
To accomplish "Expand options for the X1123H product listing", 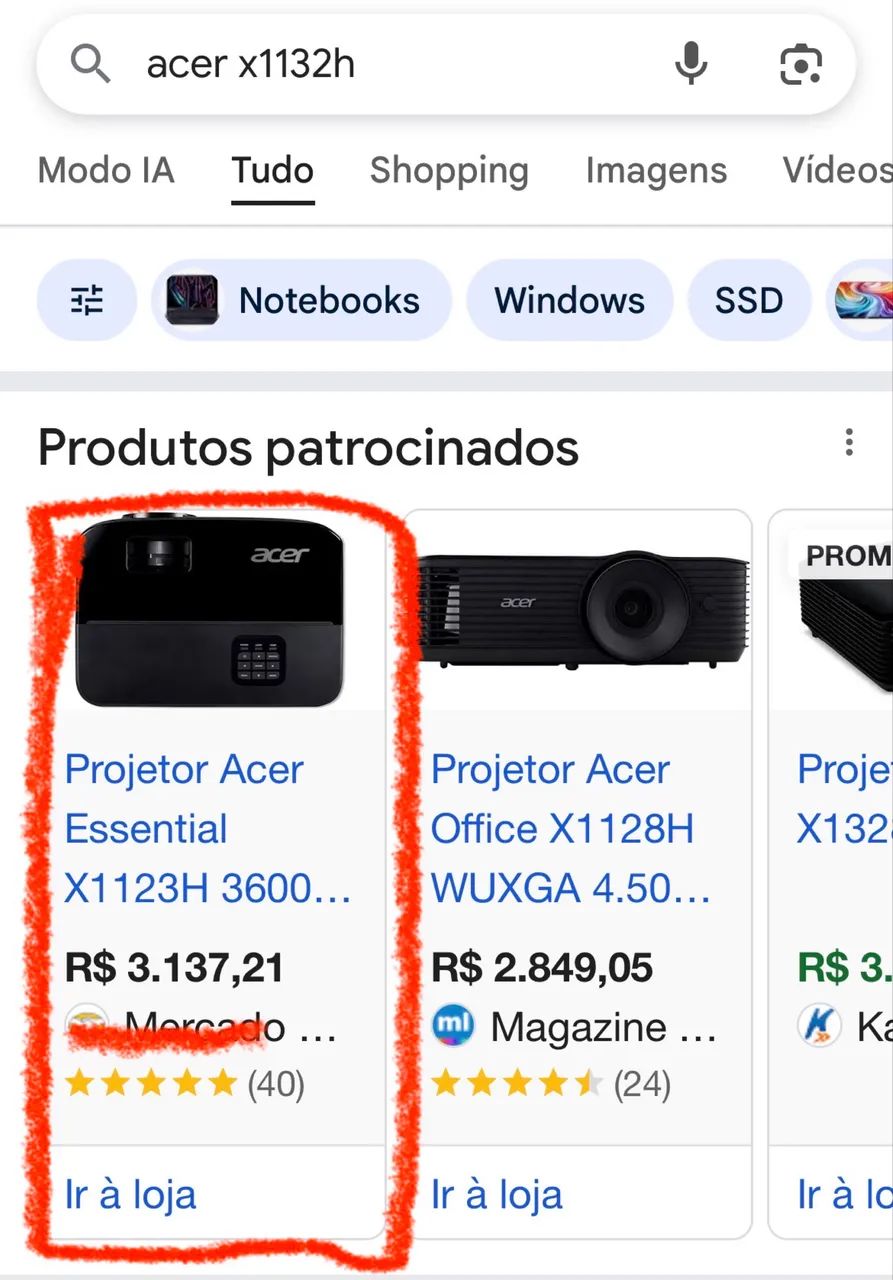I will [849, 441].
